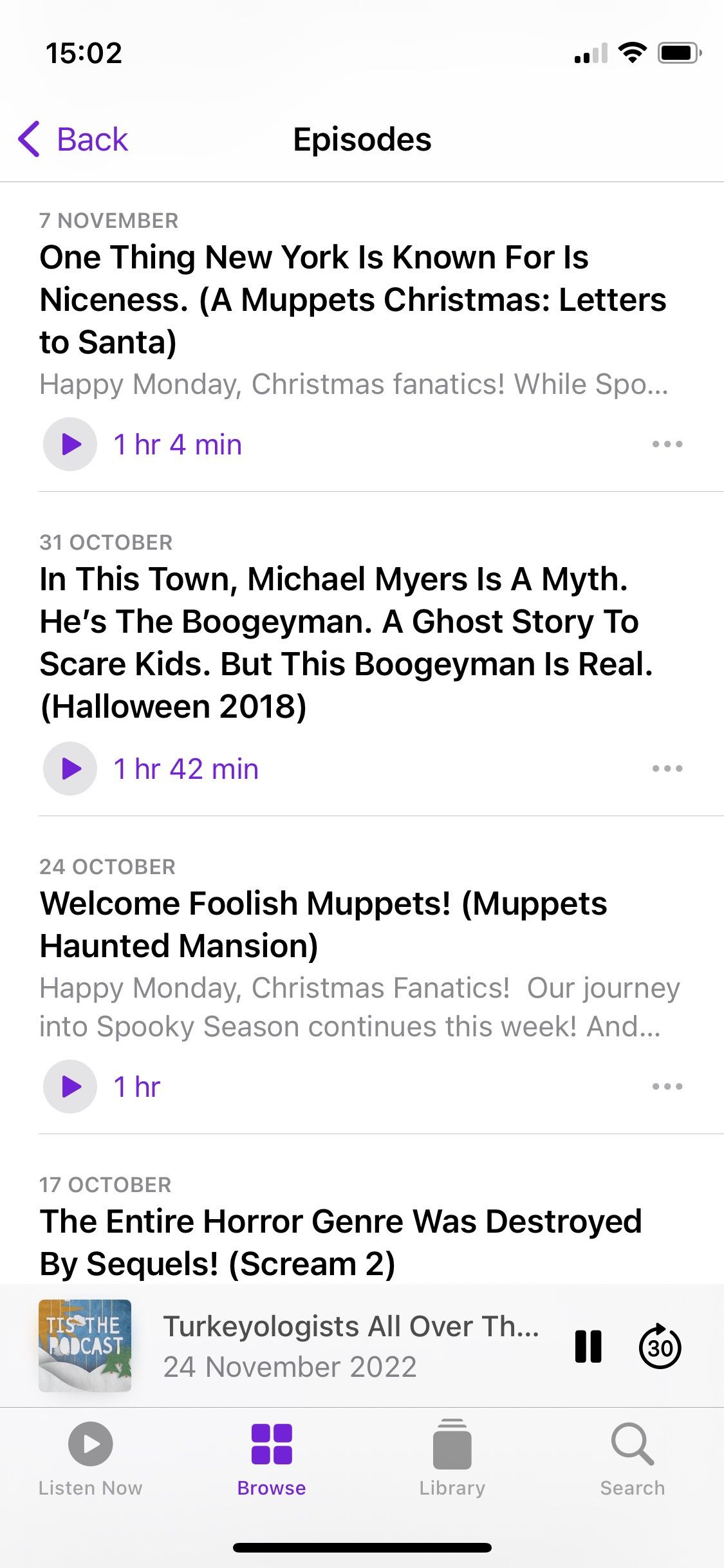Viewport: 724px width, 1568px height.
Task: Go back to the previous screen
Action: [x=73, y=139]
